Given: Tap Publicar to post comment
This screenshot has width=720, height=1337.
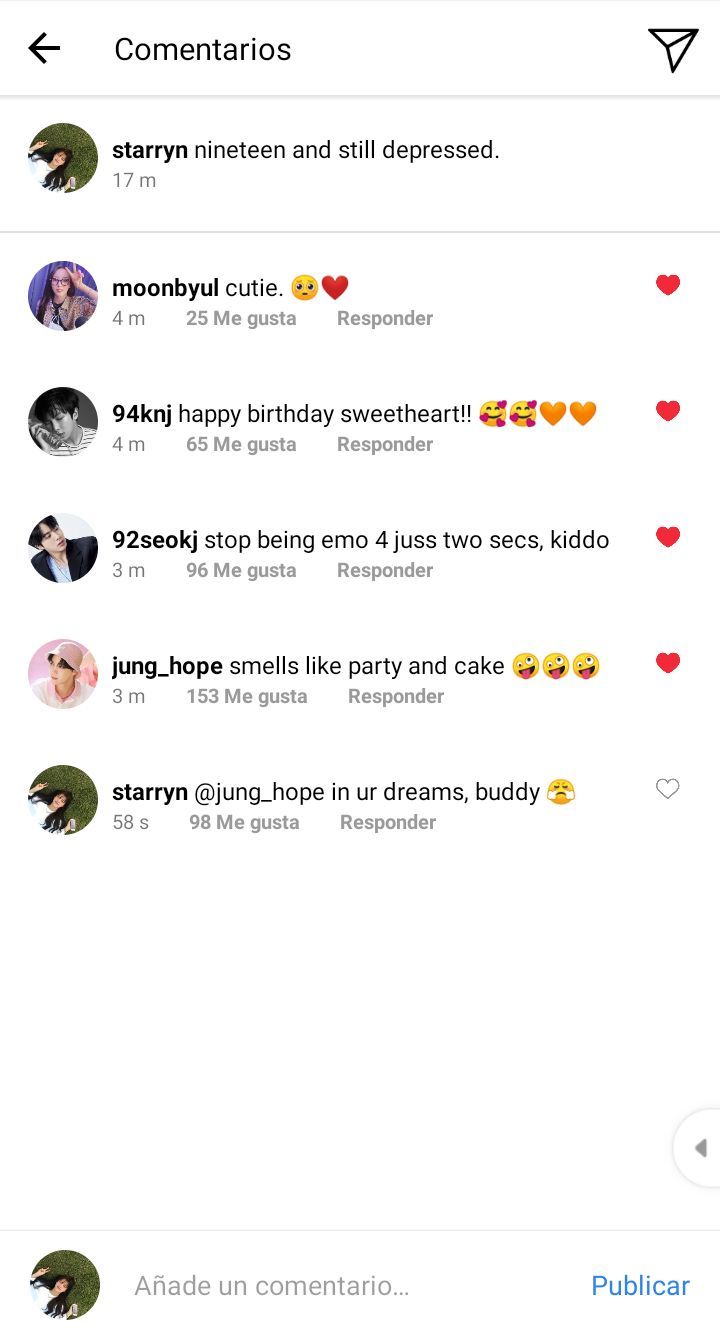Looking at the screenshot, I should click(640, 1285).
